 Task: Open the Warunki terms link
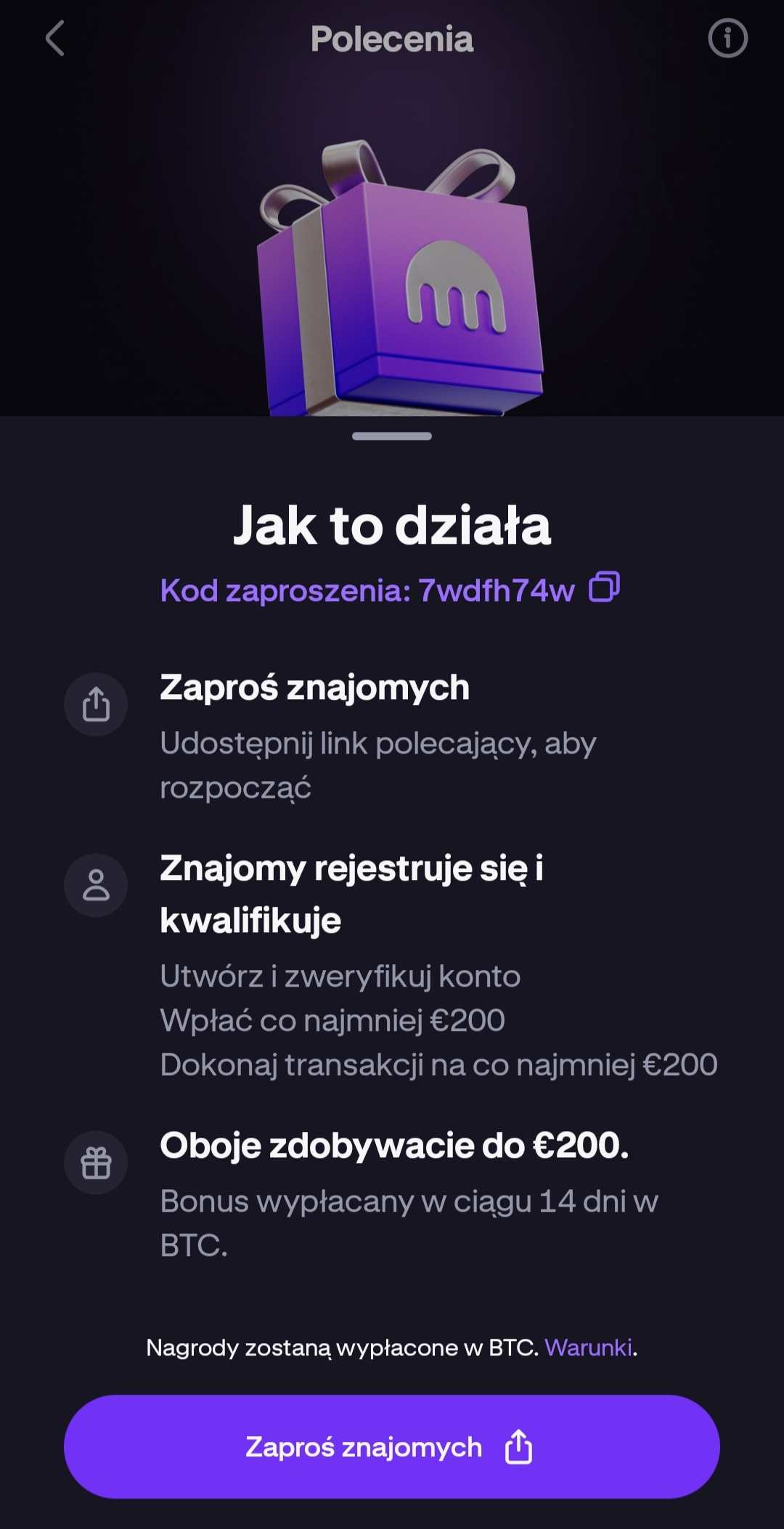pyautogui.click(x=588, y=1347)
